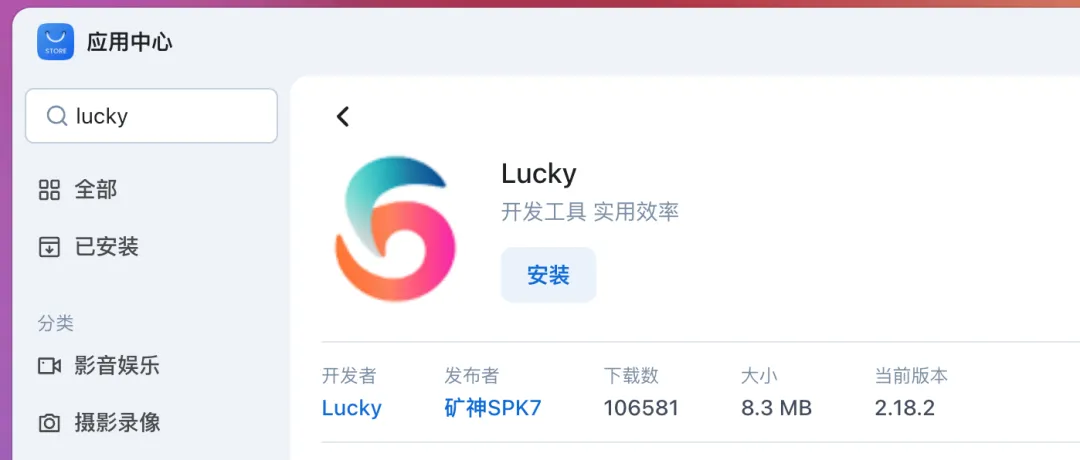This screenshot has width=1080, height=460.
Task: Select the 影音娱乐 category
Action: [x=116, y=365]
